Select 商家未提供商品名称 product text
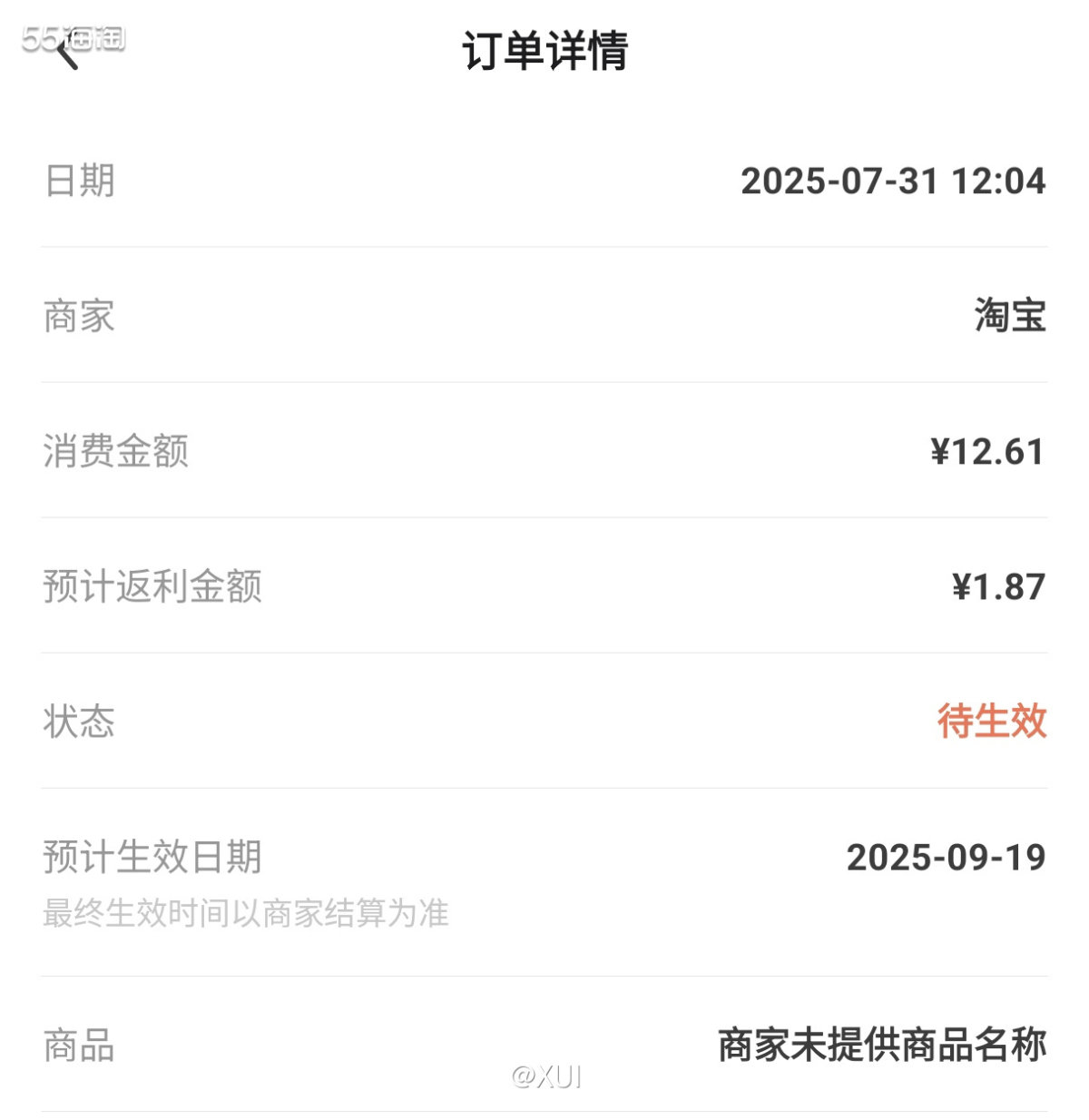Image resolution: width=1089 pixels, height=1120 pixels. click(880, 1044)
